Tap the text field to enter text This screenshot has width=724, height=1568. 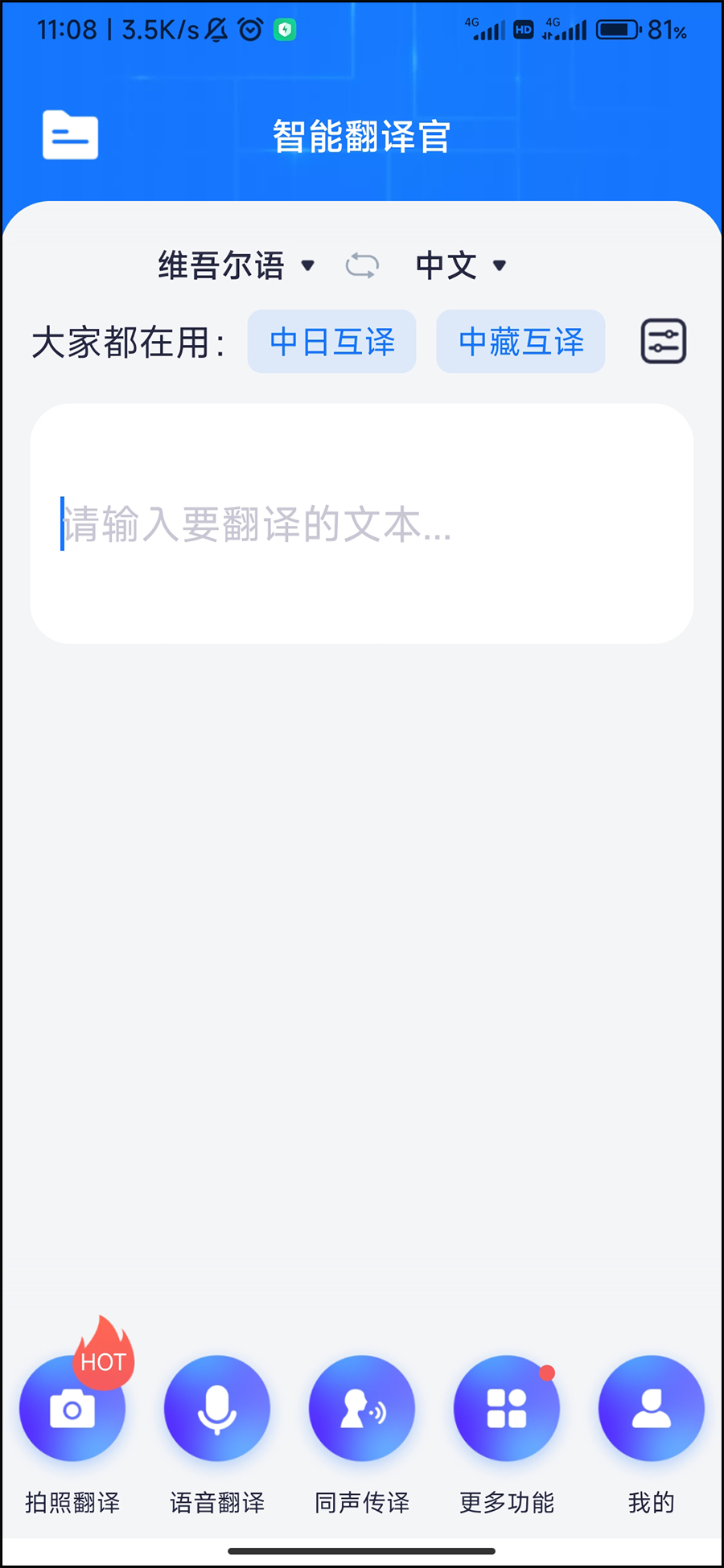point(362,523)
